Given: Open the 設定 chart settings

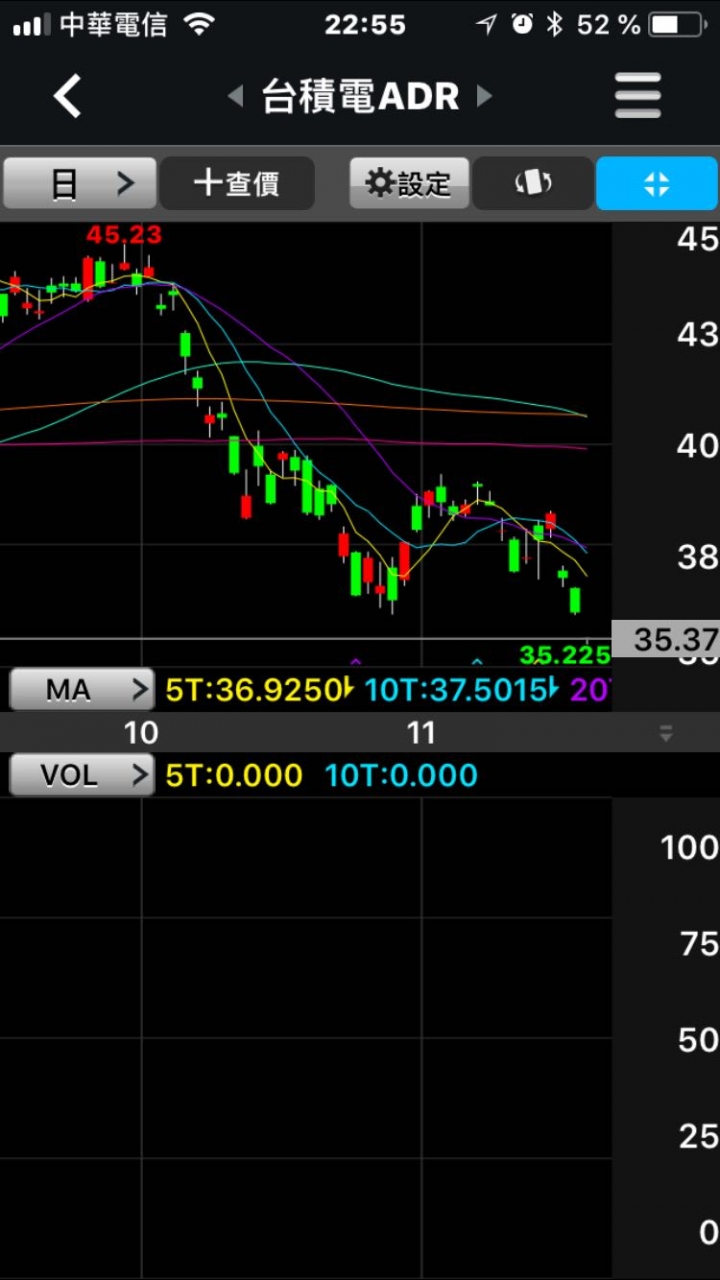Looking at the screenshot, I should (410, 184).
